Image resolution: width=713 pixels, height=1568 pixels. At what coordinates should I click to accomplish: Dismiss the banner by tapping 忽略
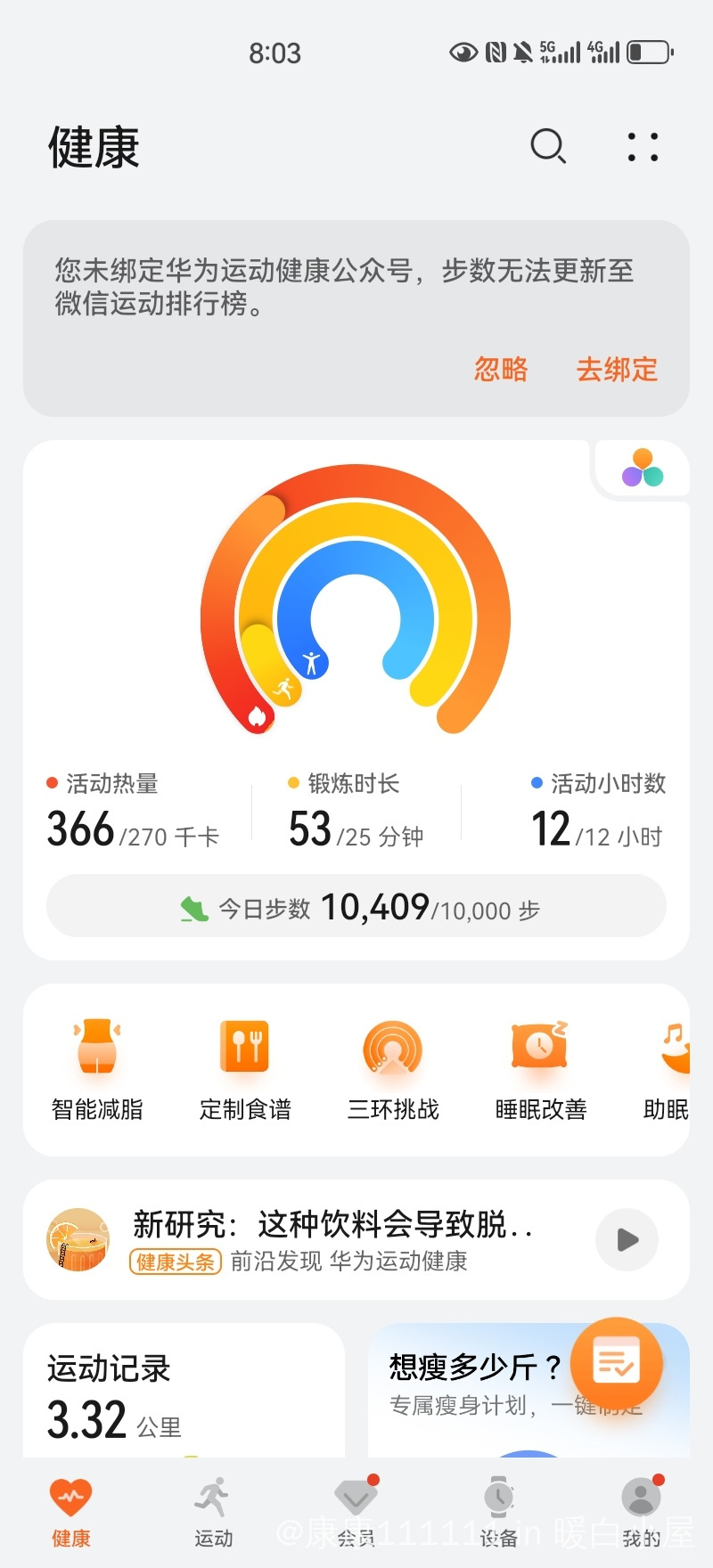coord(501,369)
